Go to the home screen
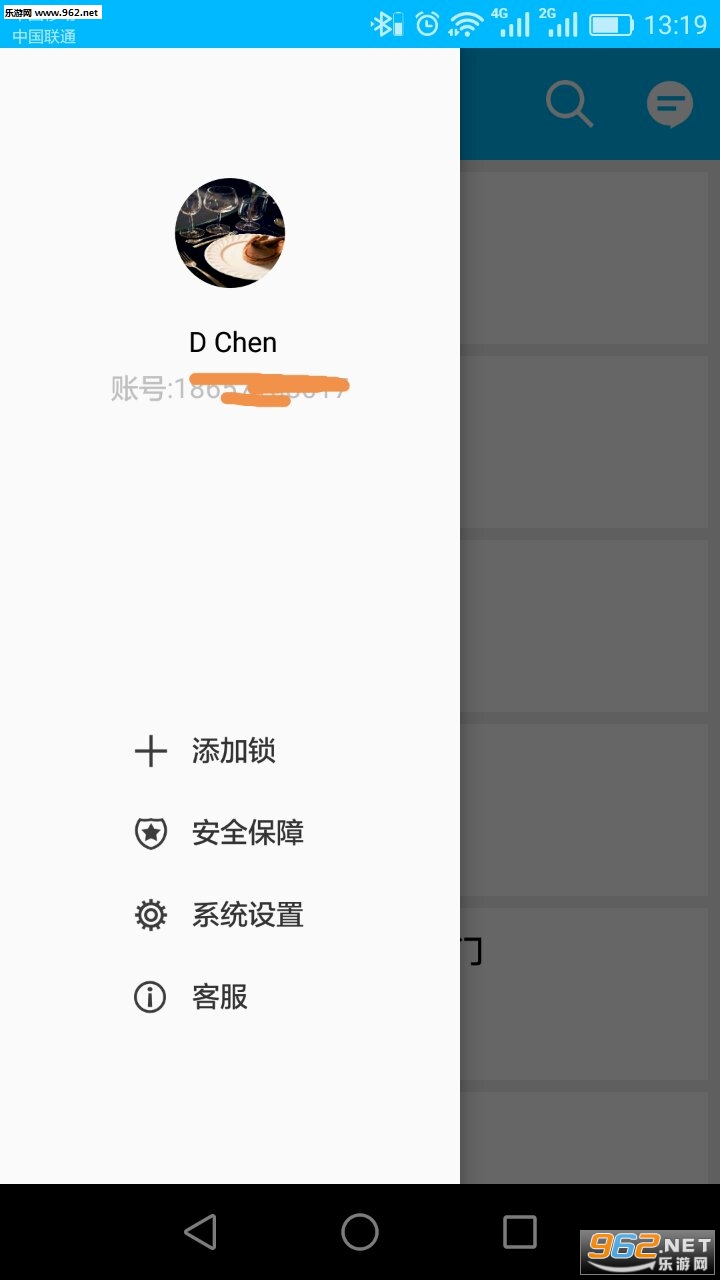 point(360,1232)
